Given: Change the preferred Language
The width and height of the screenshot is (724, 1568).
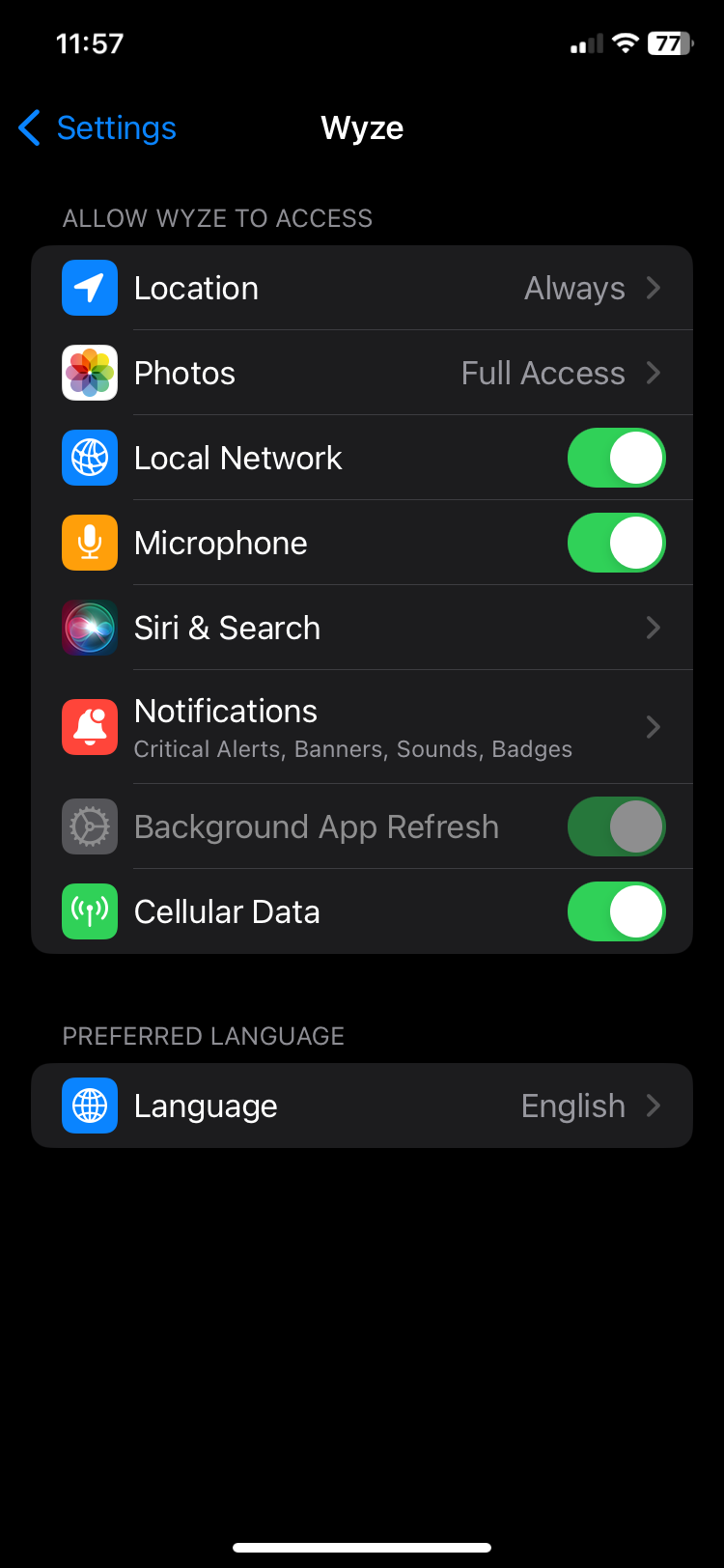Looking at the screenshot, I should (362, 1106).
